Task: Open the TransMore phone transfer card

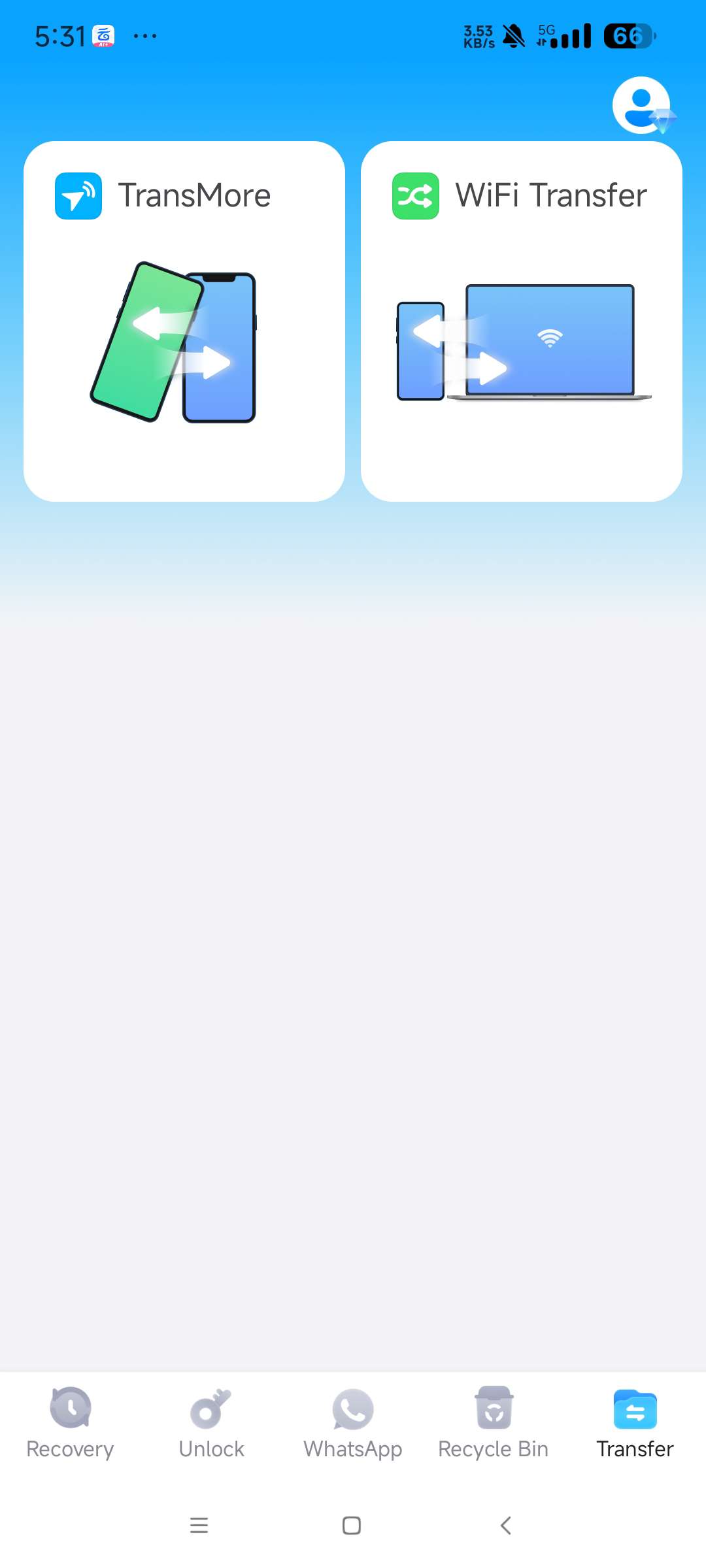Action: pos(184,321)
